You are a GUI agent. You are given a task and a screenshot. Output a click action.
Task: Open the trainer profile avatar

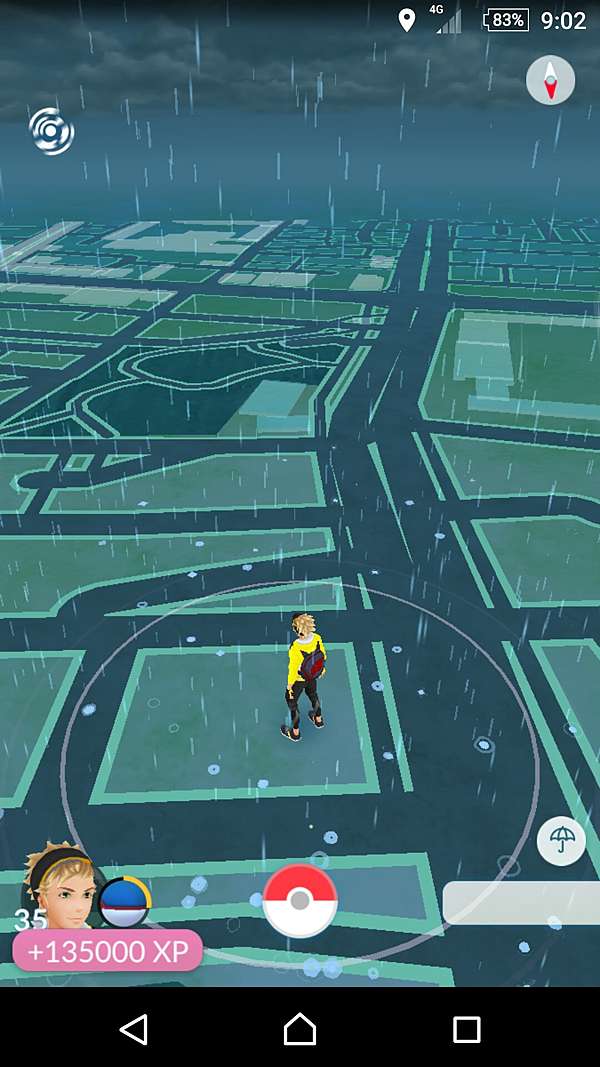click(58, 887)
